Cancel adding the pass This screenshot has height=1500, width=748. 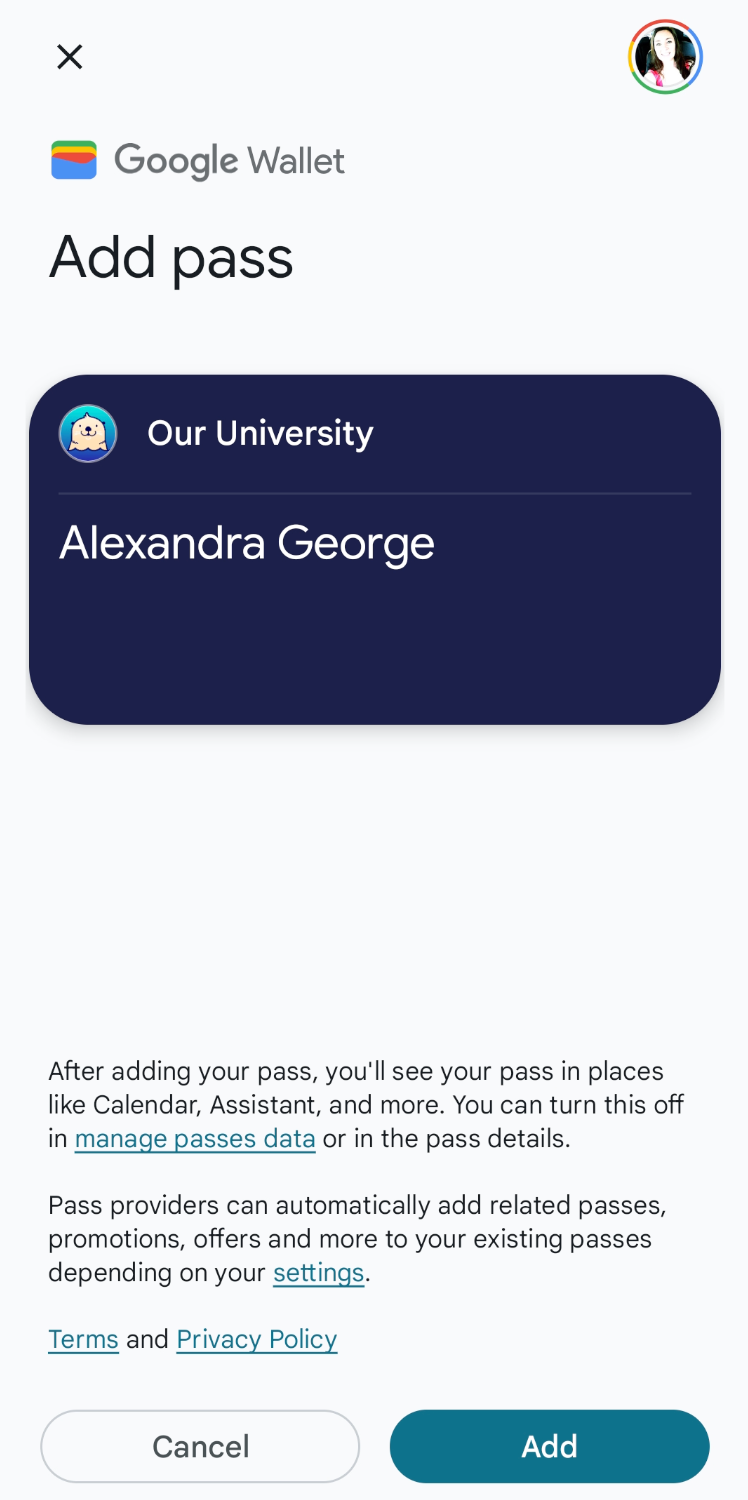(200, 1446)
